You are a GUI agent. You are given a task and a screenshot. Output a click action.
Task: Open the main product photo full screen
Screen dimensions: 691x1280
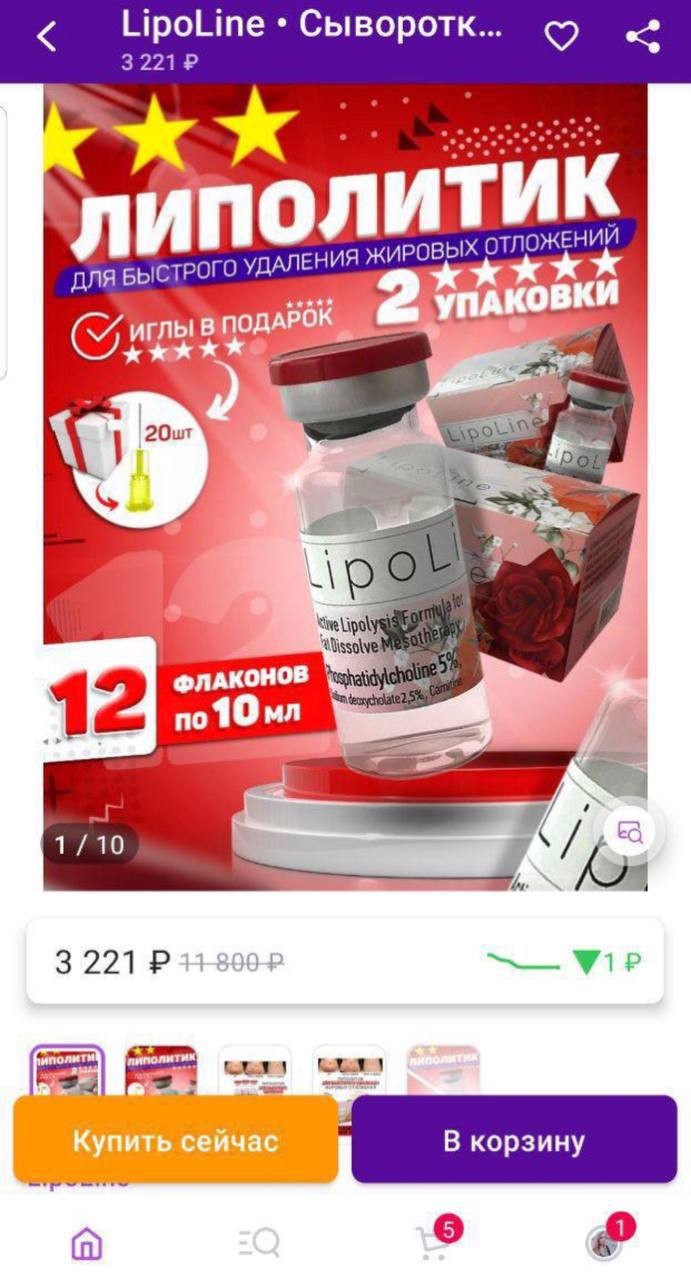[x=345, y=487]
